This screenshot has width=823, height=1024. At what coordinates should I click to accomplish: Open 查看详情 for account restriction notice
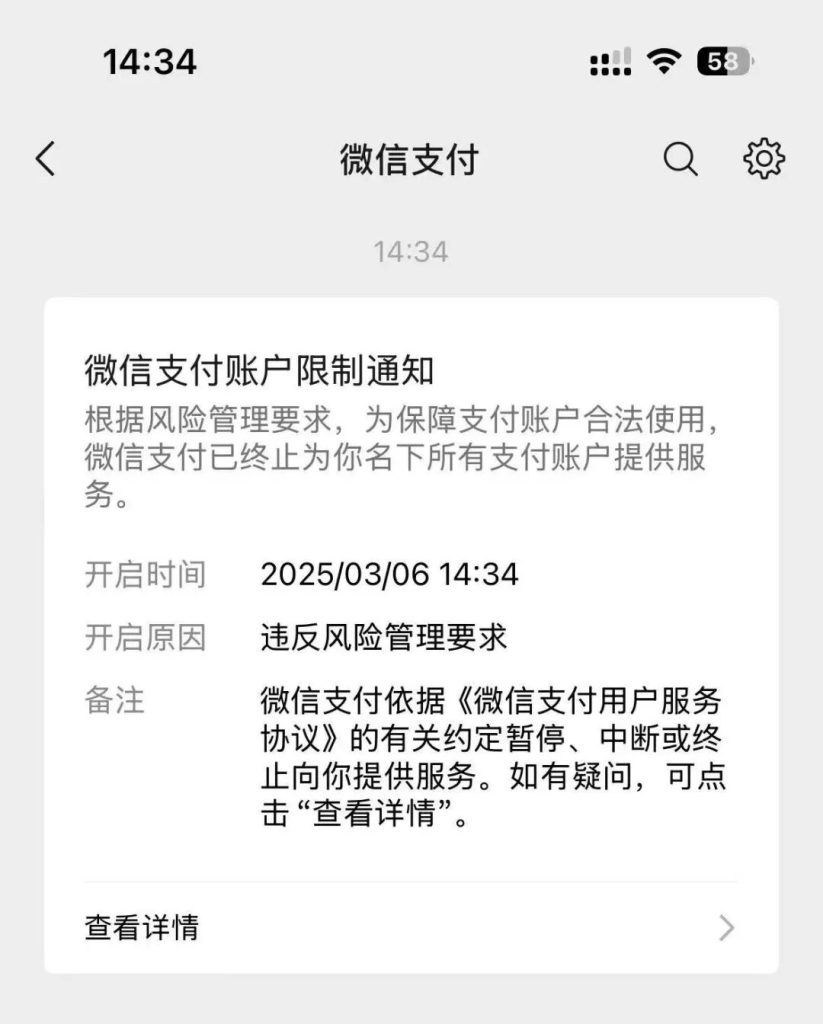point(410,927)
